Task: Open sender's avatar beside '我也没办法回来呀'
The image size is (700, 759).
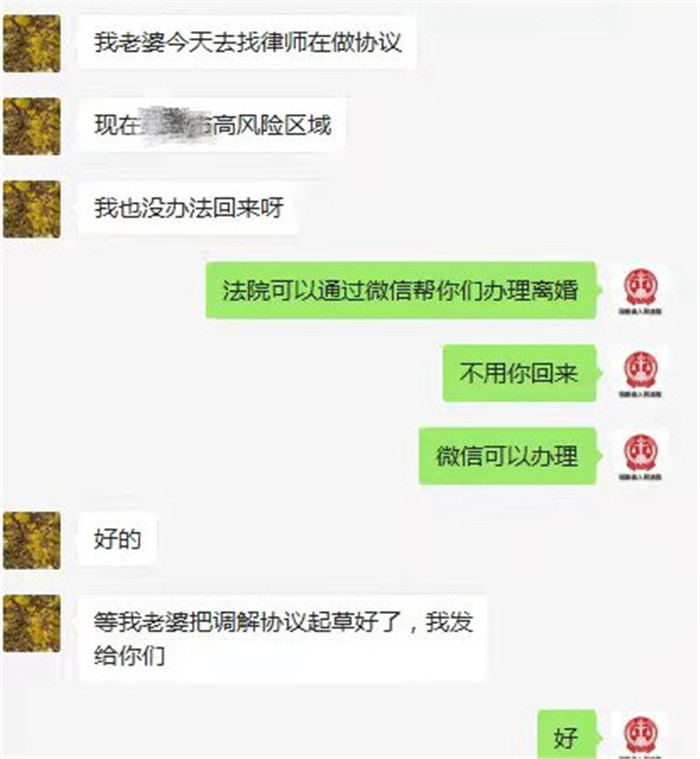Action: [31, 209]
